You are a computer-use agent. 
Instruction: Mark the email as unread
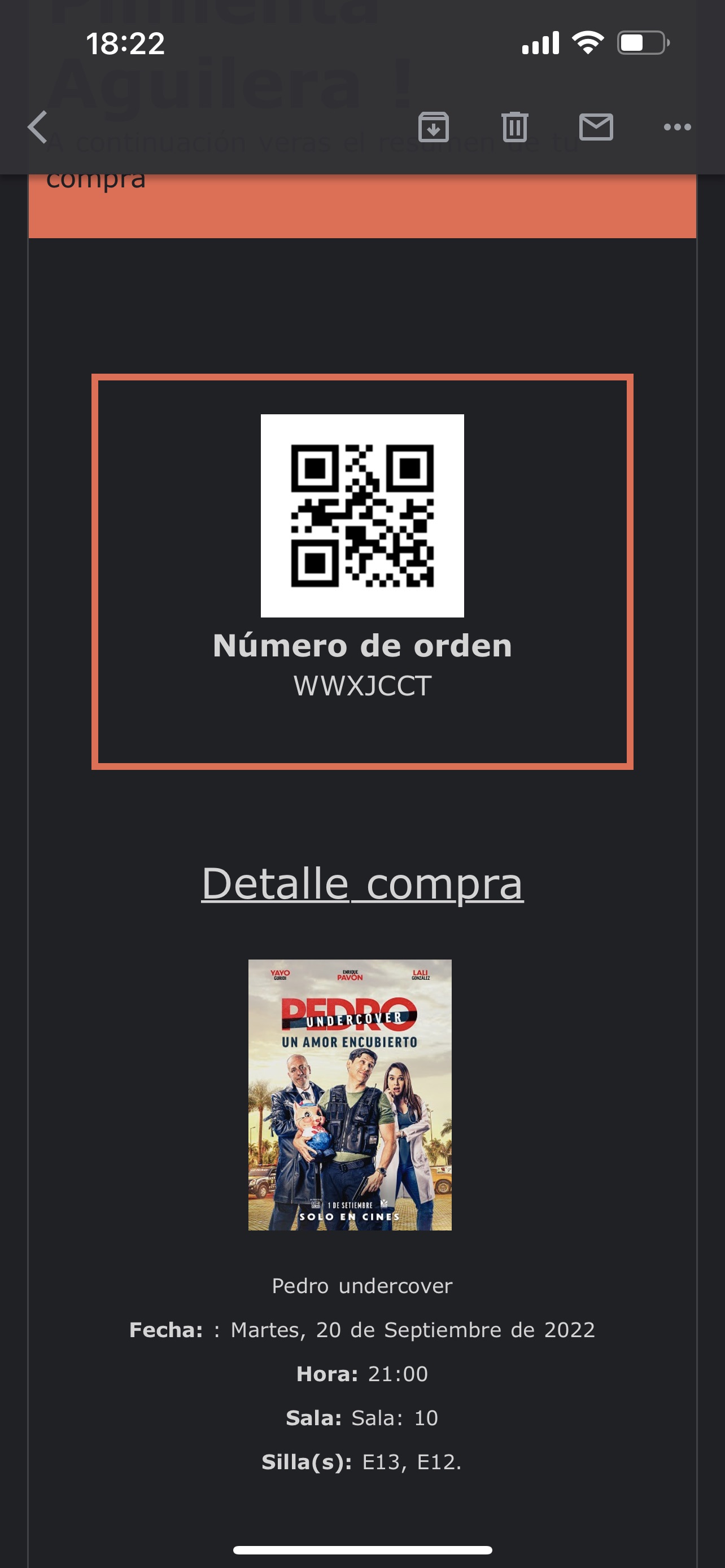[596, 126]
